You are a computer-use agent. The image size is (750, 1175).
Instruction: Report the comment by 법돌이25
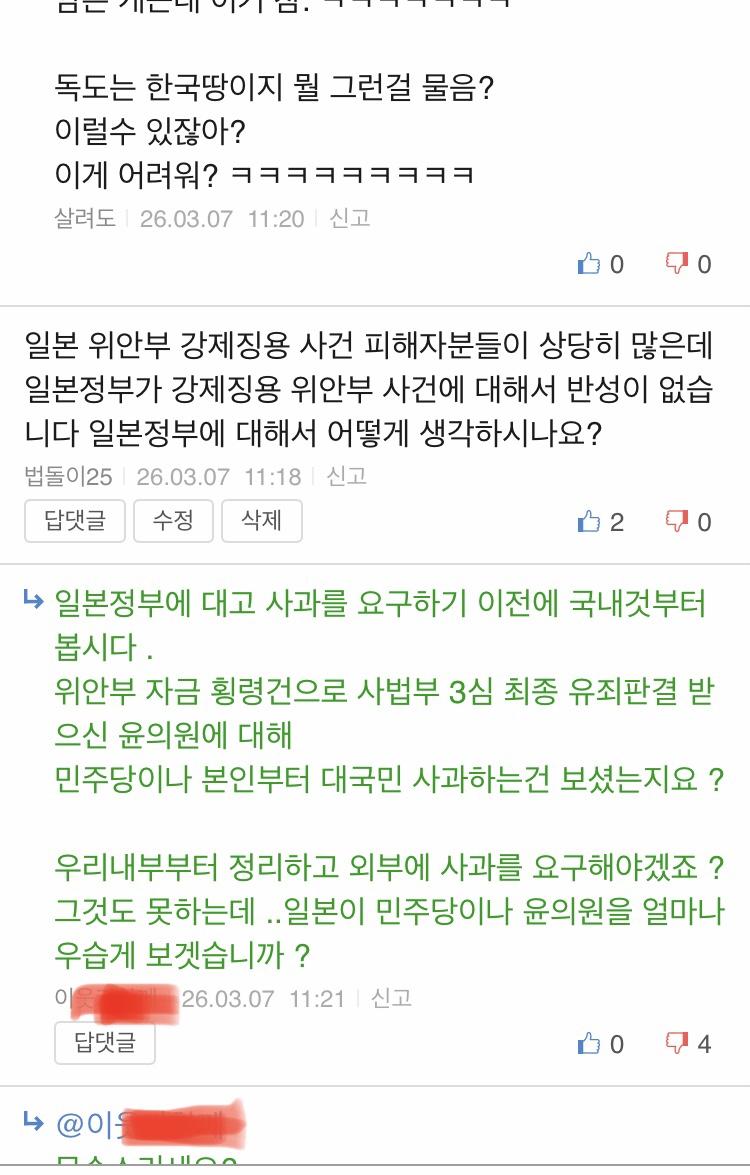click(347, 477)
